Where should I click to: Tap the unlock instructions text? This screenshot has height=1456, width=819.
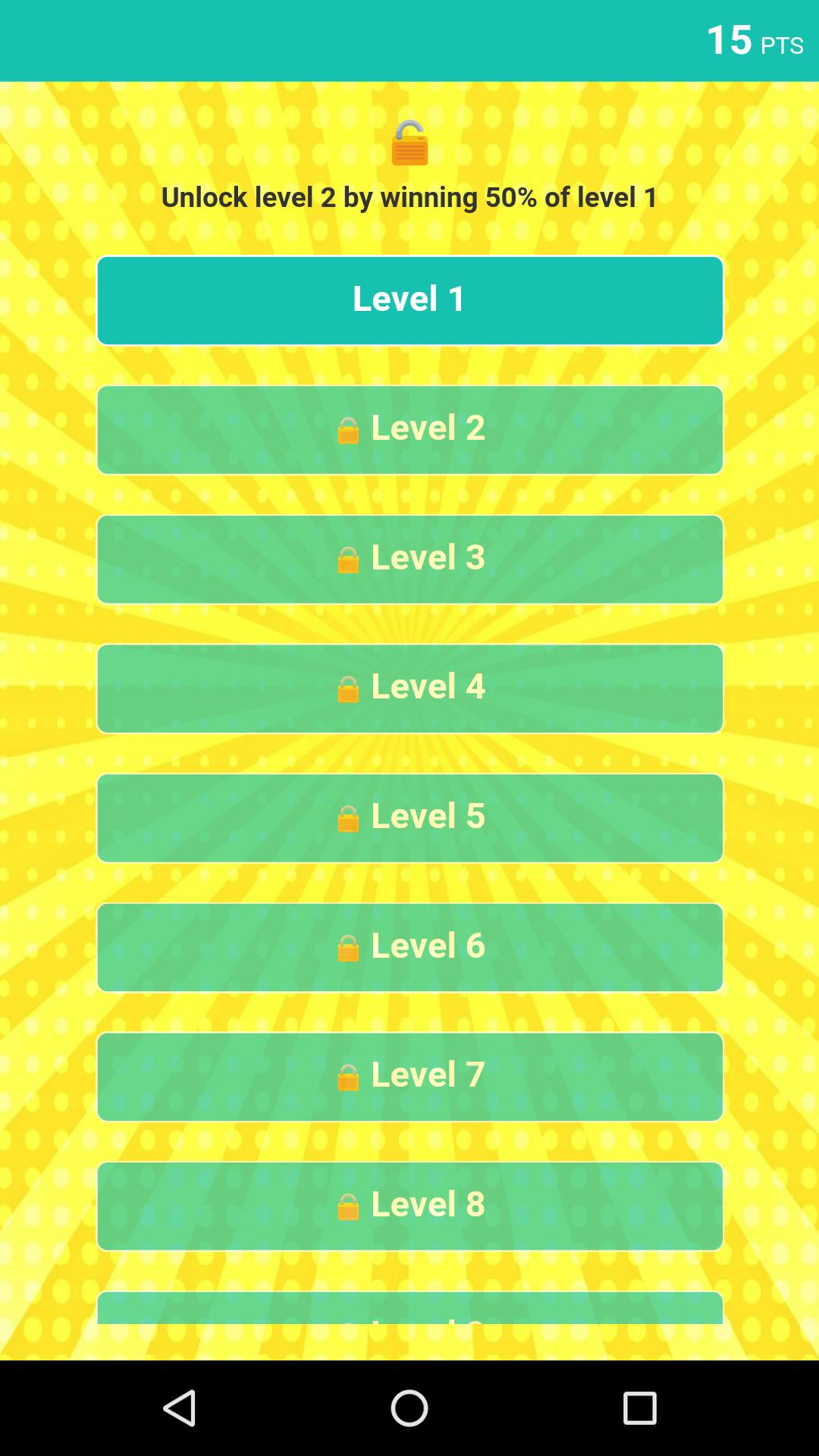coord(409,197)
